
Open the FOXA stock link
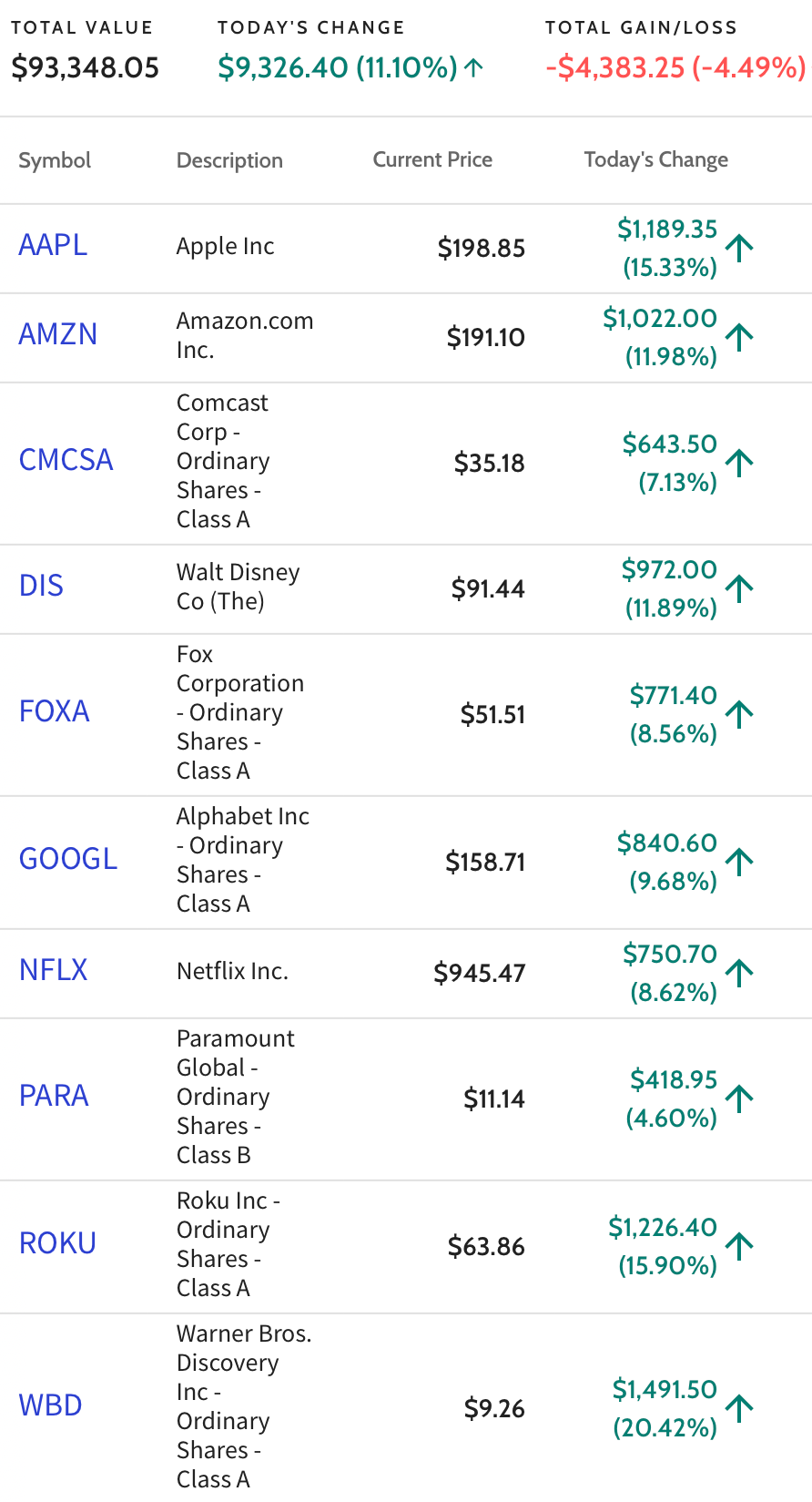pos(54,711)
